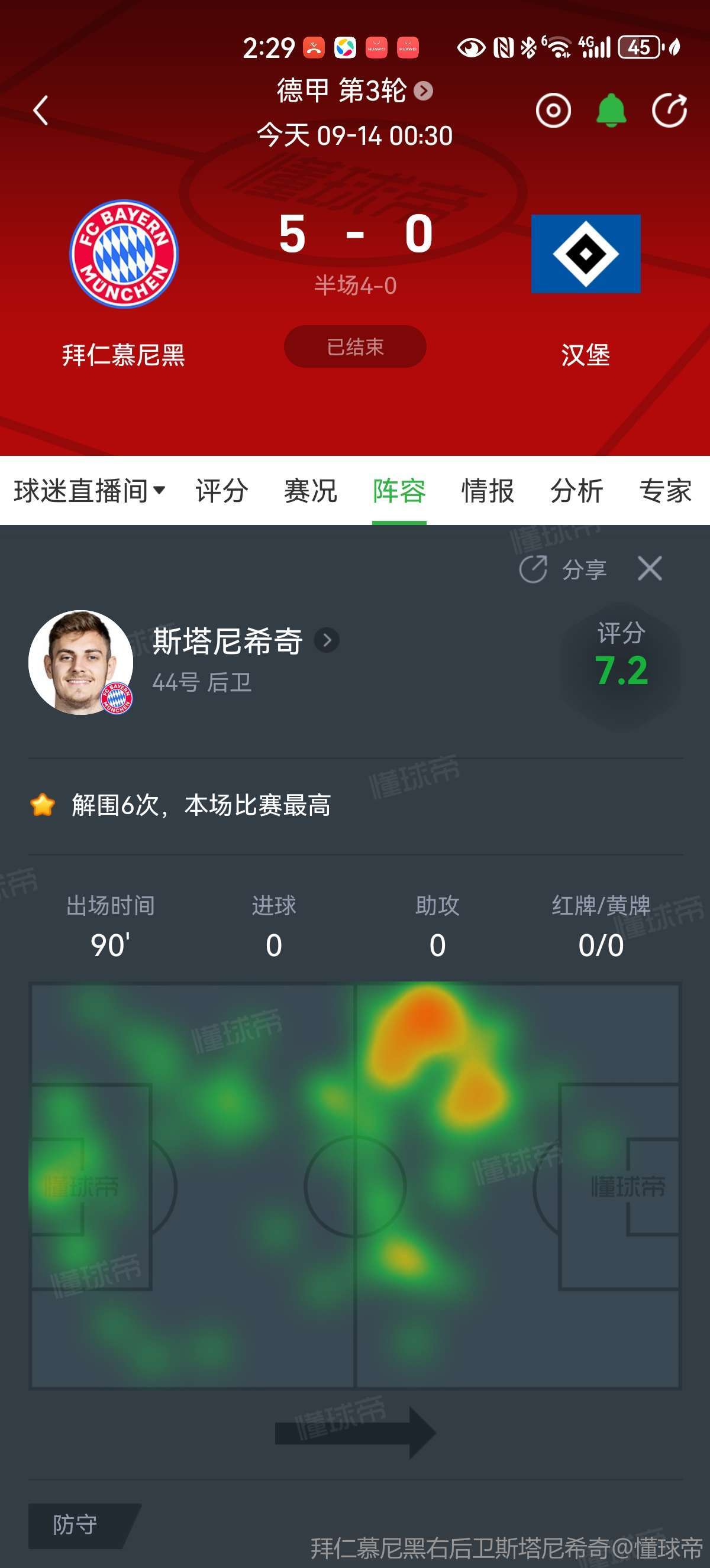Open 德甲 第3轮 round details

354,91
